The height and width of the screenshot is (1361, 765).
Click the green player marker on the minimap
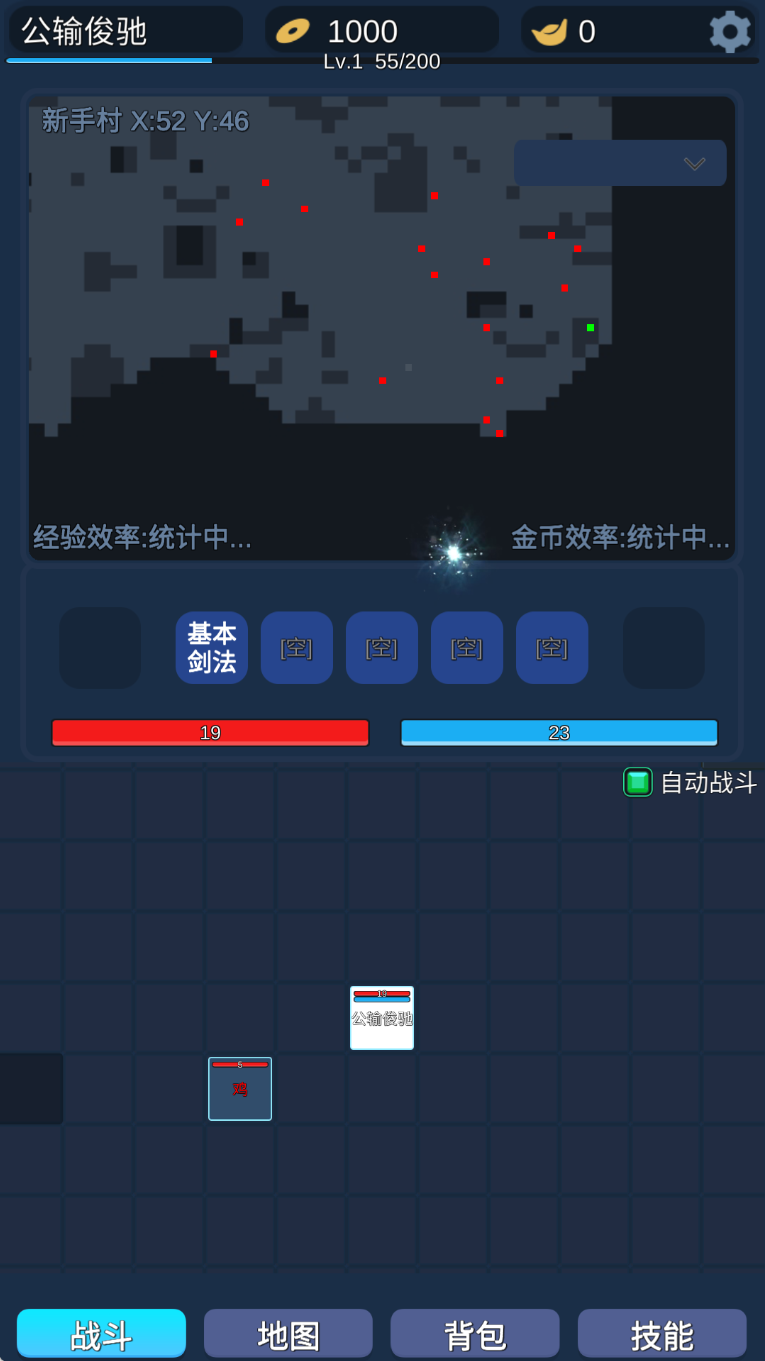592,326
